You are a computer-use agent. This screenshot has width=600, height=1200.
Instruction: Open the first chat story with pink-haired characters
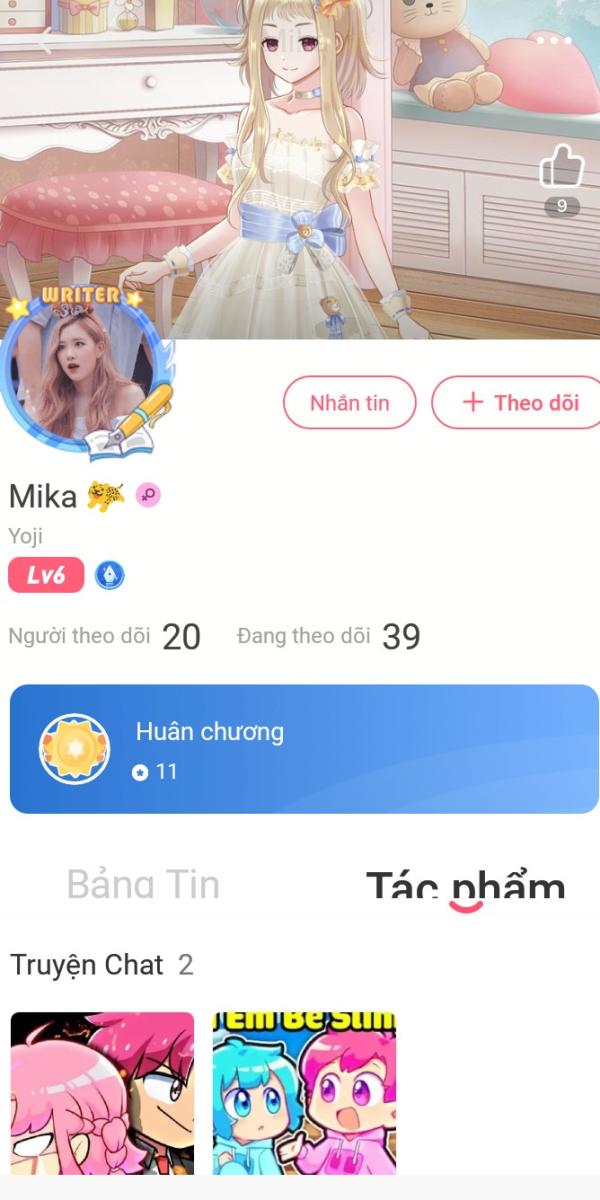[102, 1092]
